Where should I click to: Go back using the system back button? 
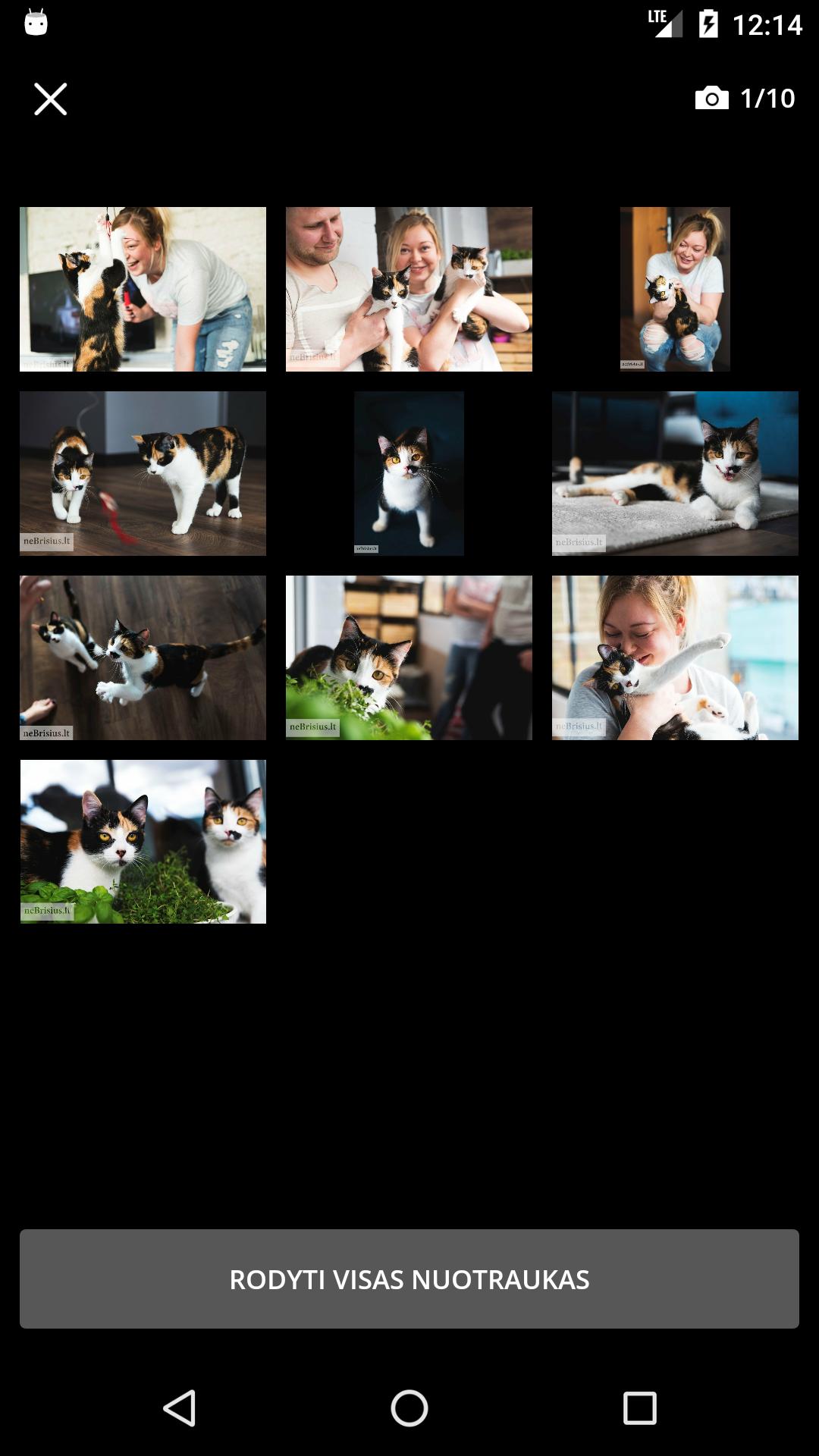tap(180, 1408)
